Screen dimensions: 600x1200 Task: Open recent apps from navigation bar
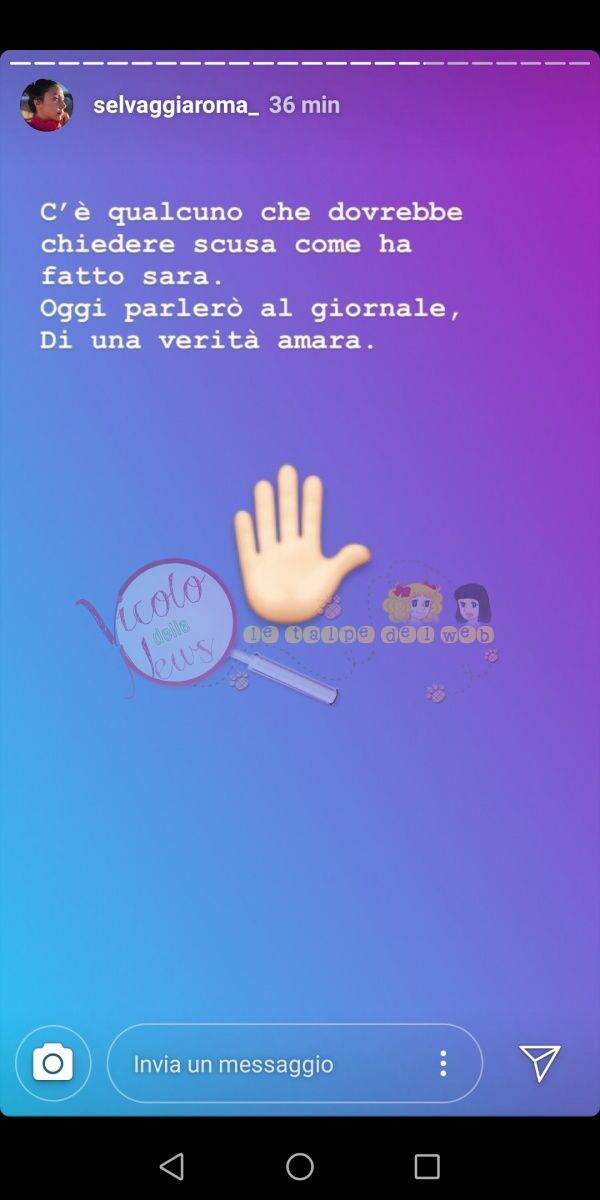[x=427, y=1166]
